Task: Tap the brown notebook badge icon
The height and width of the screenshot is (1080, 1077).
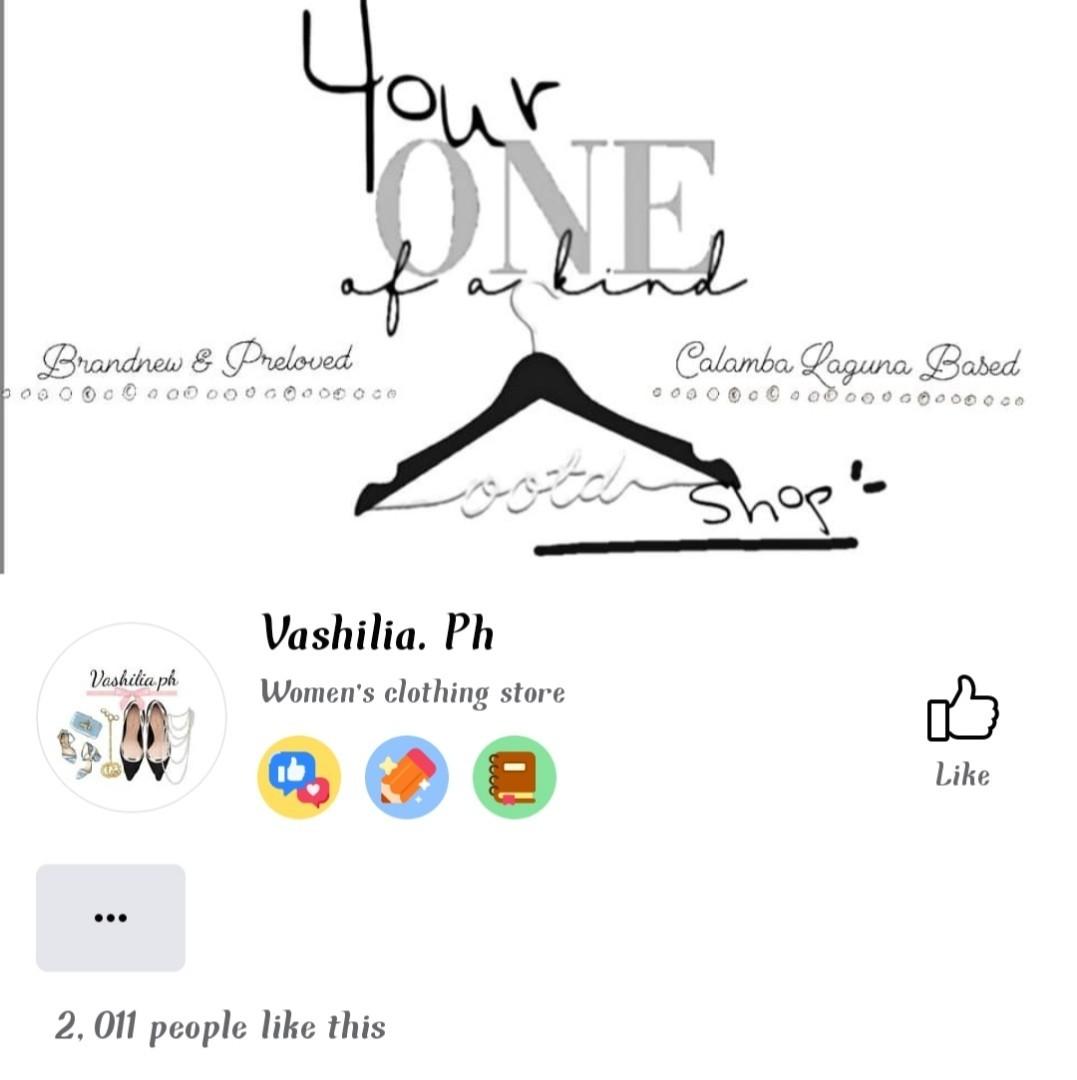Action: [x=514, y=777]
